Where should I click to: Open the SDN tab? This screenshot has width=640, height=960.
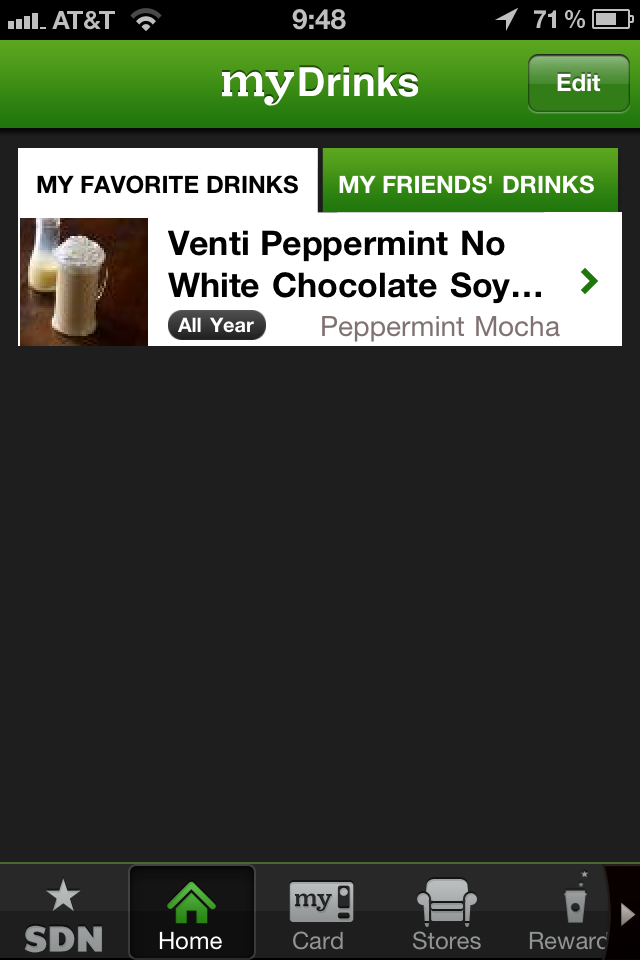click(64, 914)
